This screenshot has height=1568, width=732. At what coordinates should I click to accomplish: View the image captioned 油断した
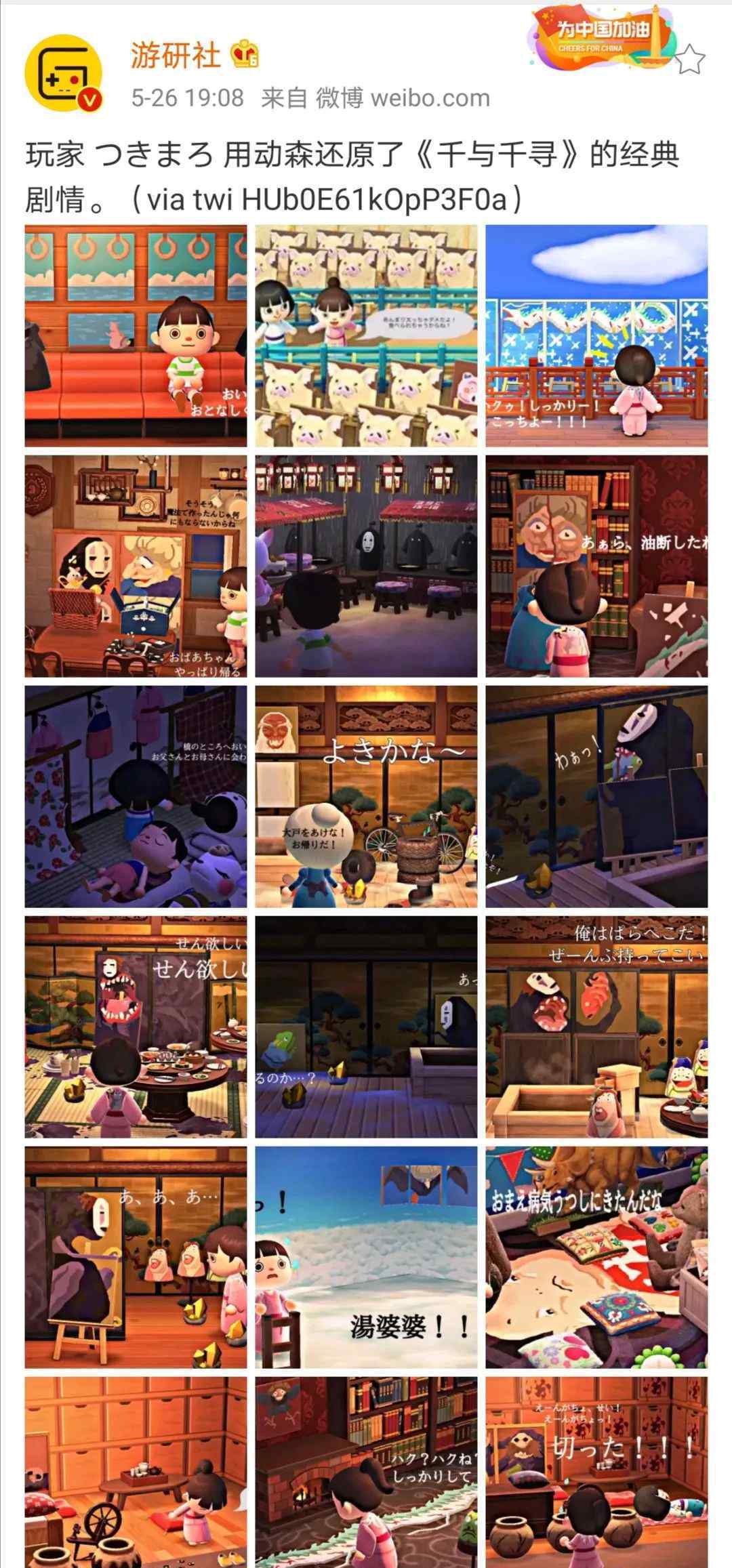596,566
